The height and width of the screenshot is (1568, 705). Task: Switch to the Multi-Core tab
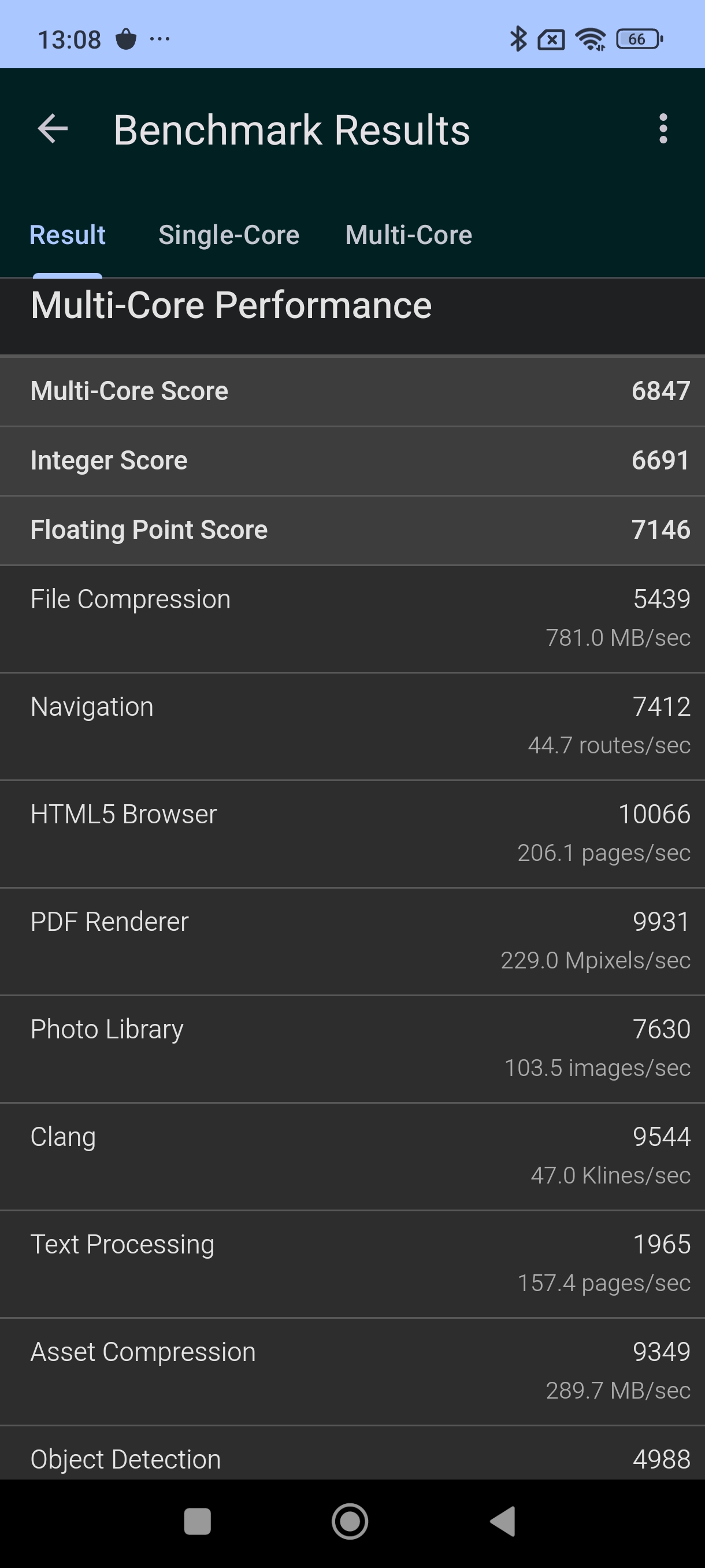pos(408,235)
